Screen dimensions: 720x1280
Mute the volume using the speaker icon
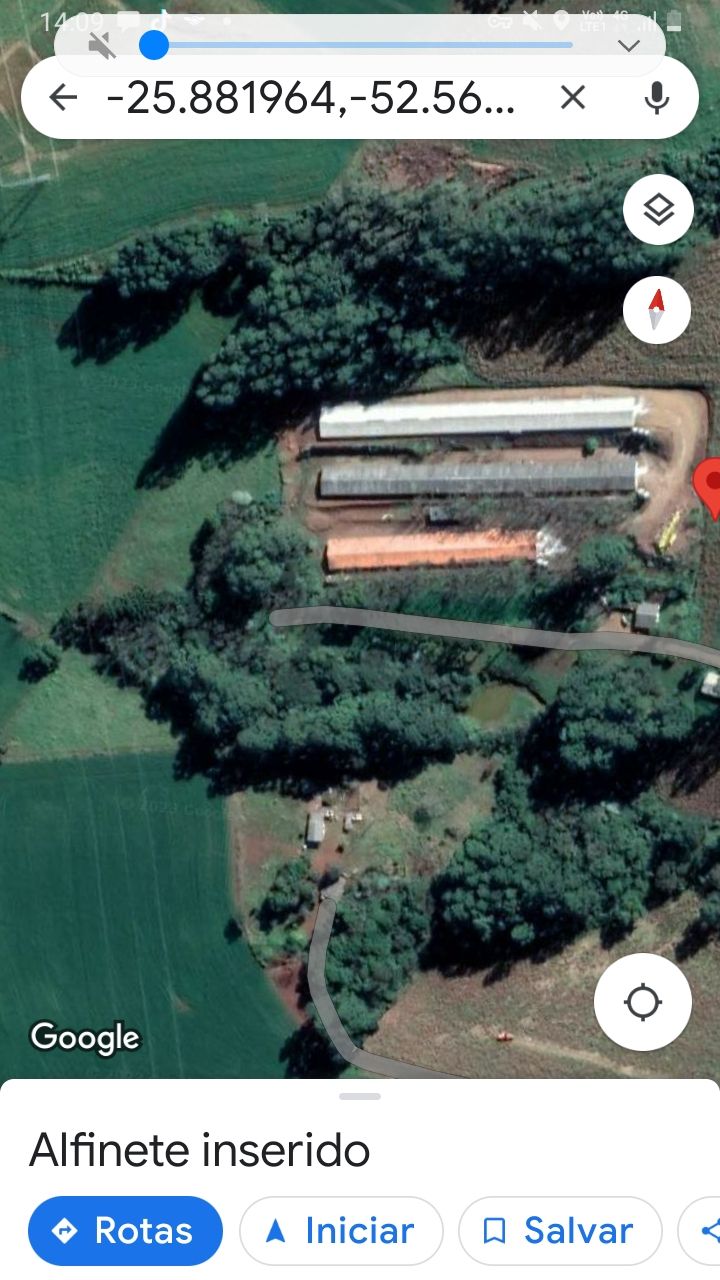102,45
